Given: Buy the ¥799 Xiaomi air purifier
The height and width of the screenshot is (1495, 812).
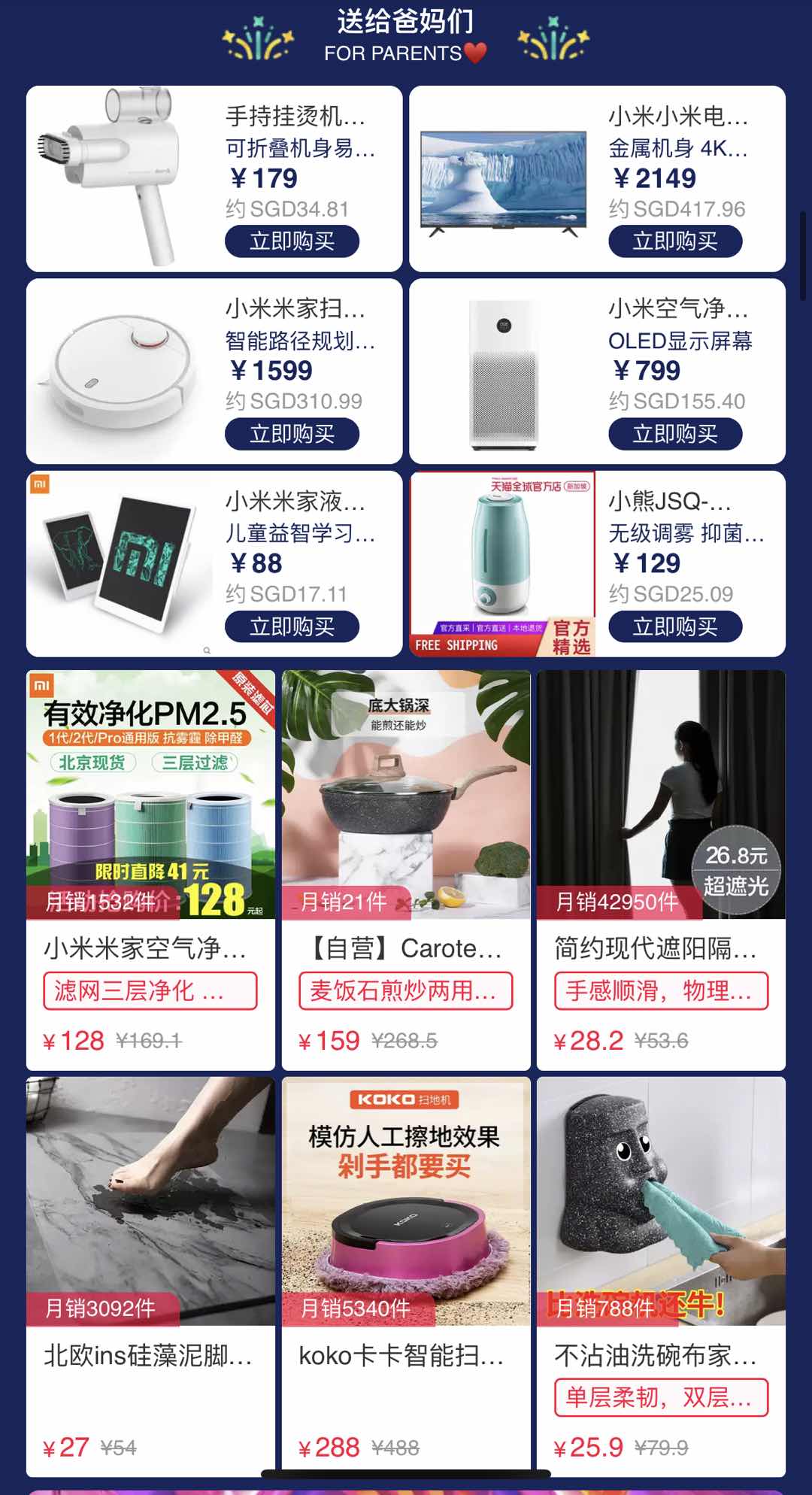Looking at the screenshot, I should click(x=674, y=434).
